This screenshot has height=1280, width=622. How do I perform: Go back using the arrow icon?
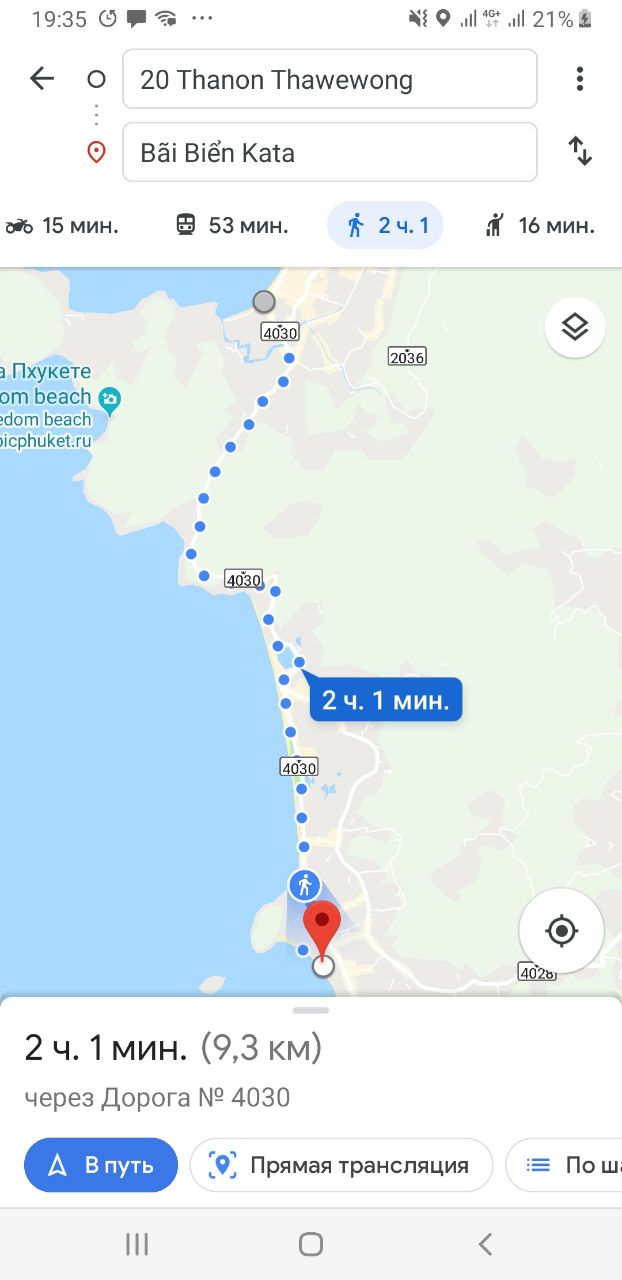tap(42, 79)
